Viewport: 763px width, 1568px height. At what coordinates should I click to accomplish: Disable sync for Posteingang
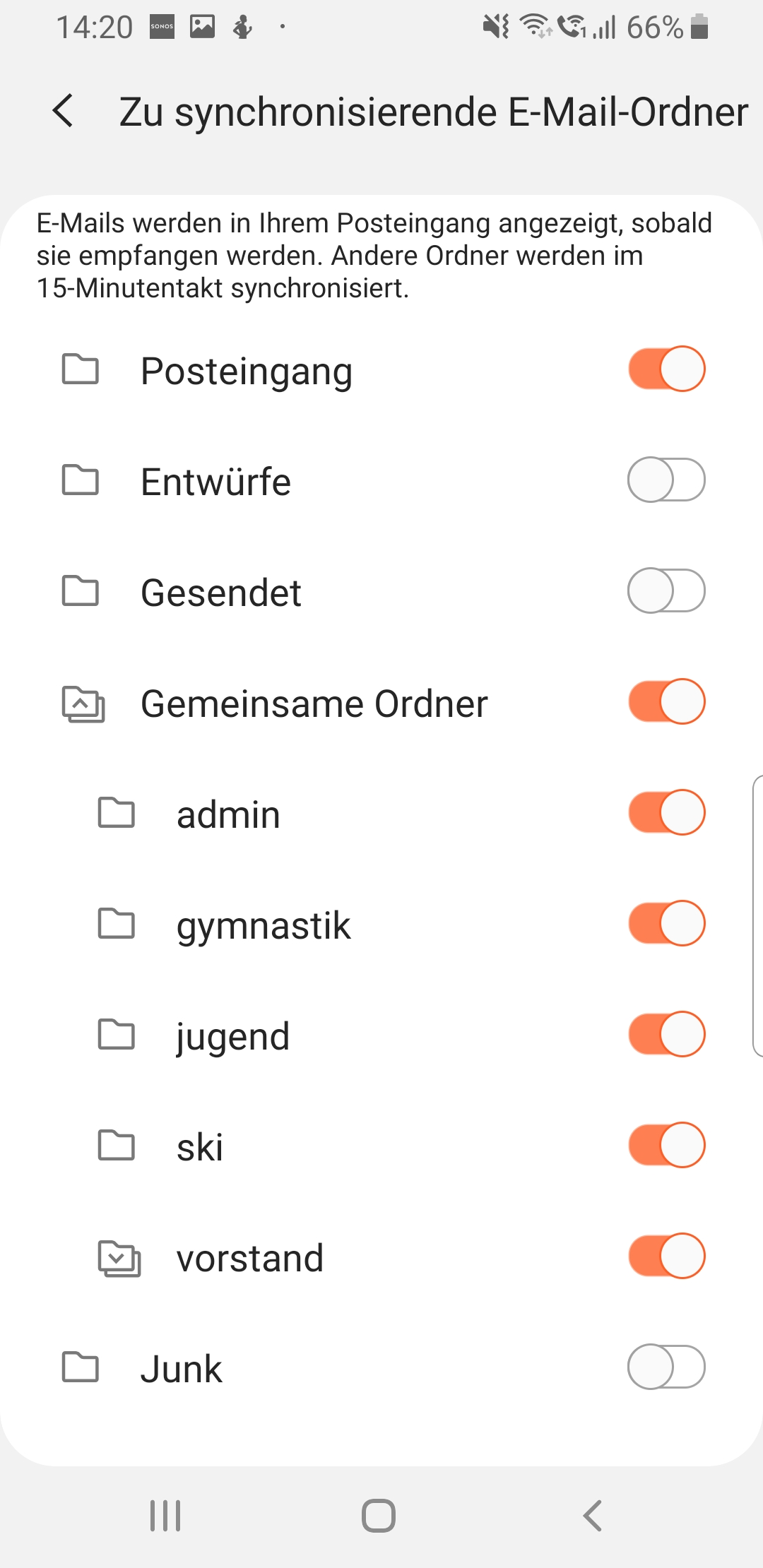coord(666,369)
